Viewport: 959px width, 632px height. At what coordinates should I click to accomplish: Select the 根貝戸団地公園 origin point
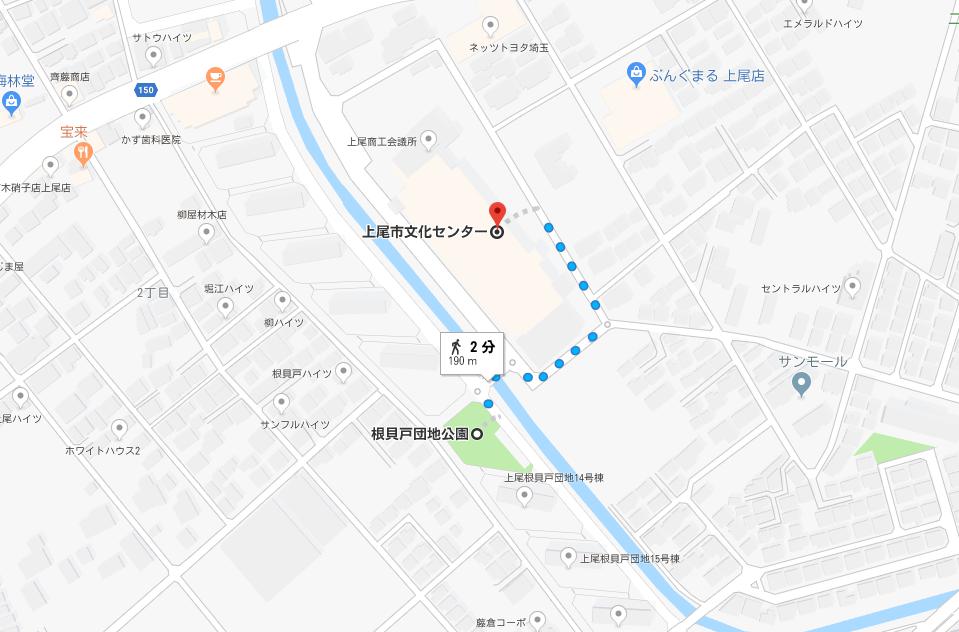pos(477,434)
